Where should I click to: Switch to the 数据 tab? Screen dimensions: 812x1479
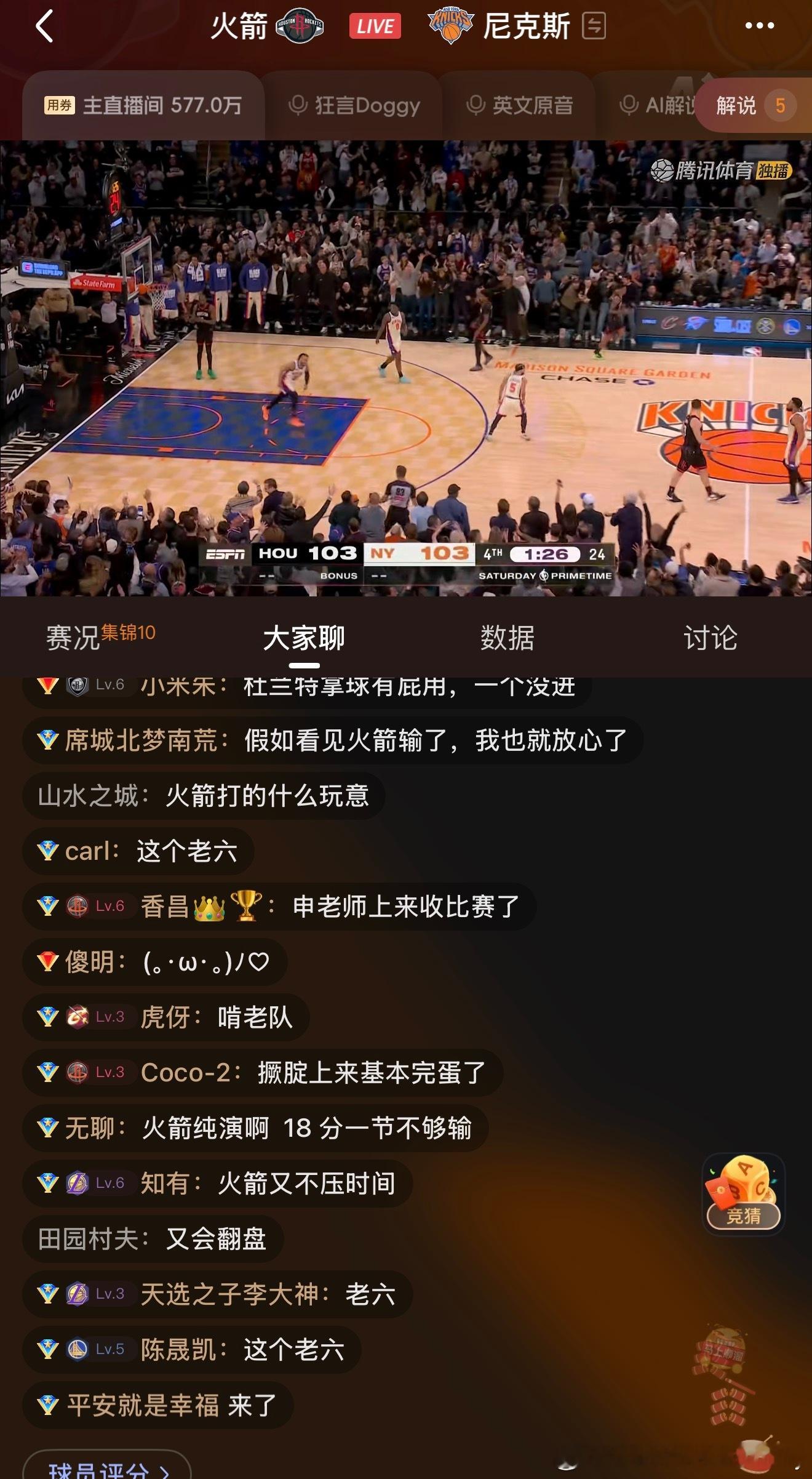[504, 639]
